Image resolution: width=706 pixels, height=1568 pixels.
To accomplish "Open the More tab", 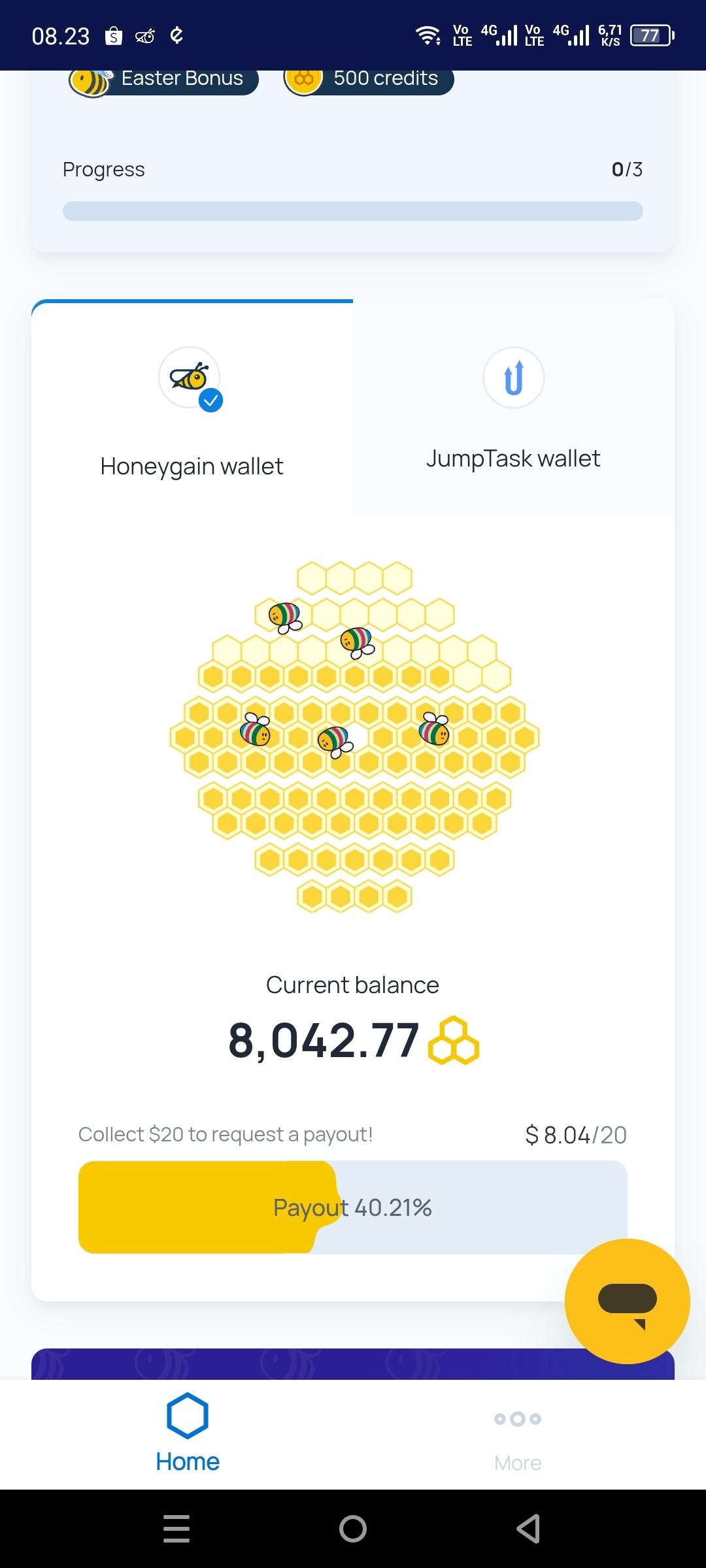I will 518,1435.
